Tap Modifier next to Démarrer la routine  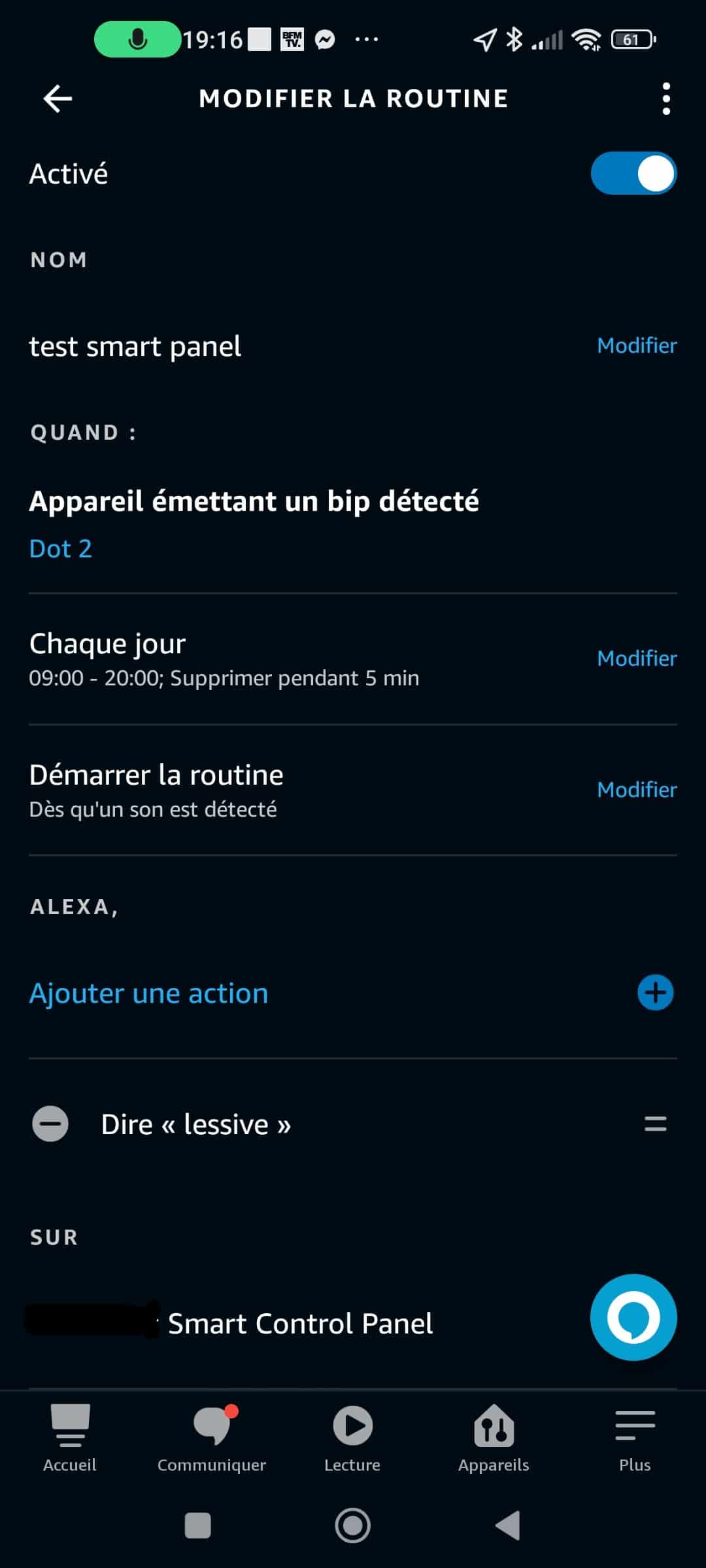637,790
